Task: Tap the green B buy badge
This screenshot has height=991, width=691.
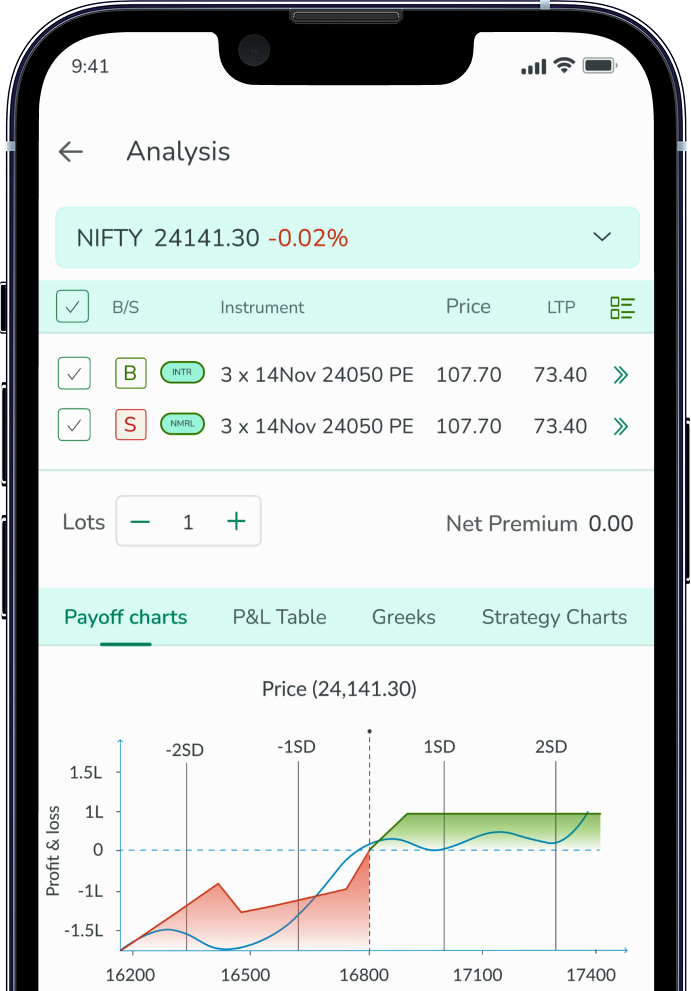Action: [130, 375]
